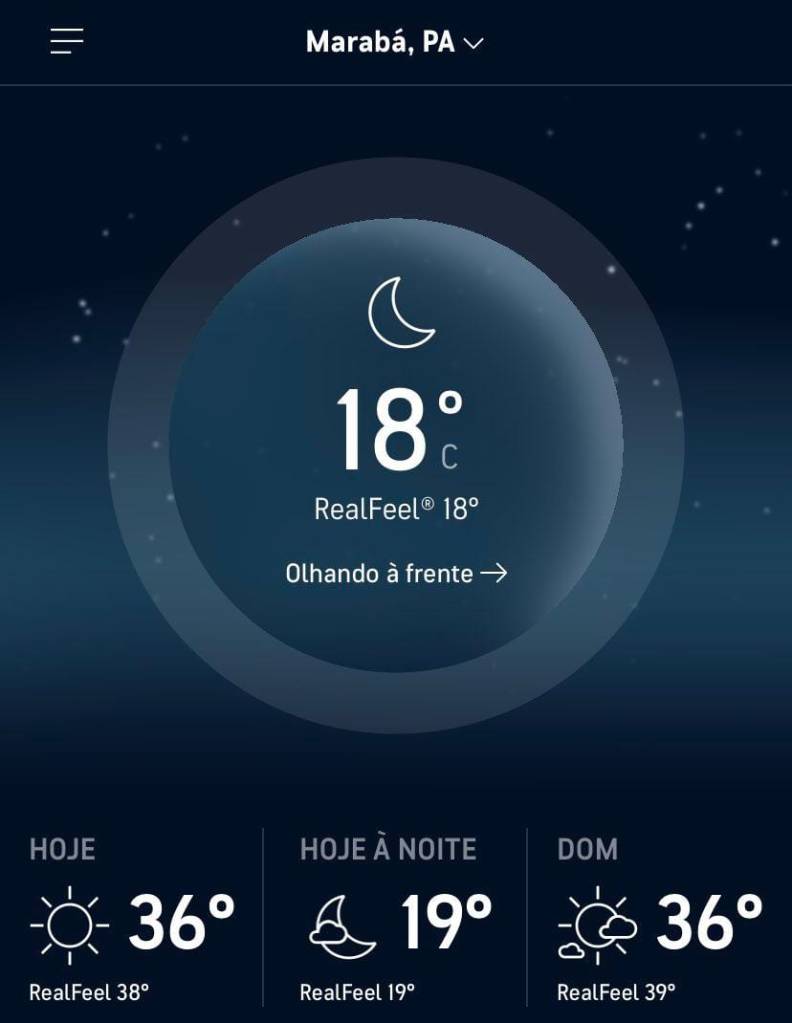Open the hamburger menu
The width and height of the screenshot is (792, 1023).
(67, 41)
